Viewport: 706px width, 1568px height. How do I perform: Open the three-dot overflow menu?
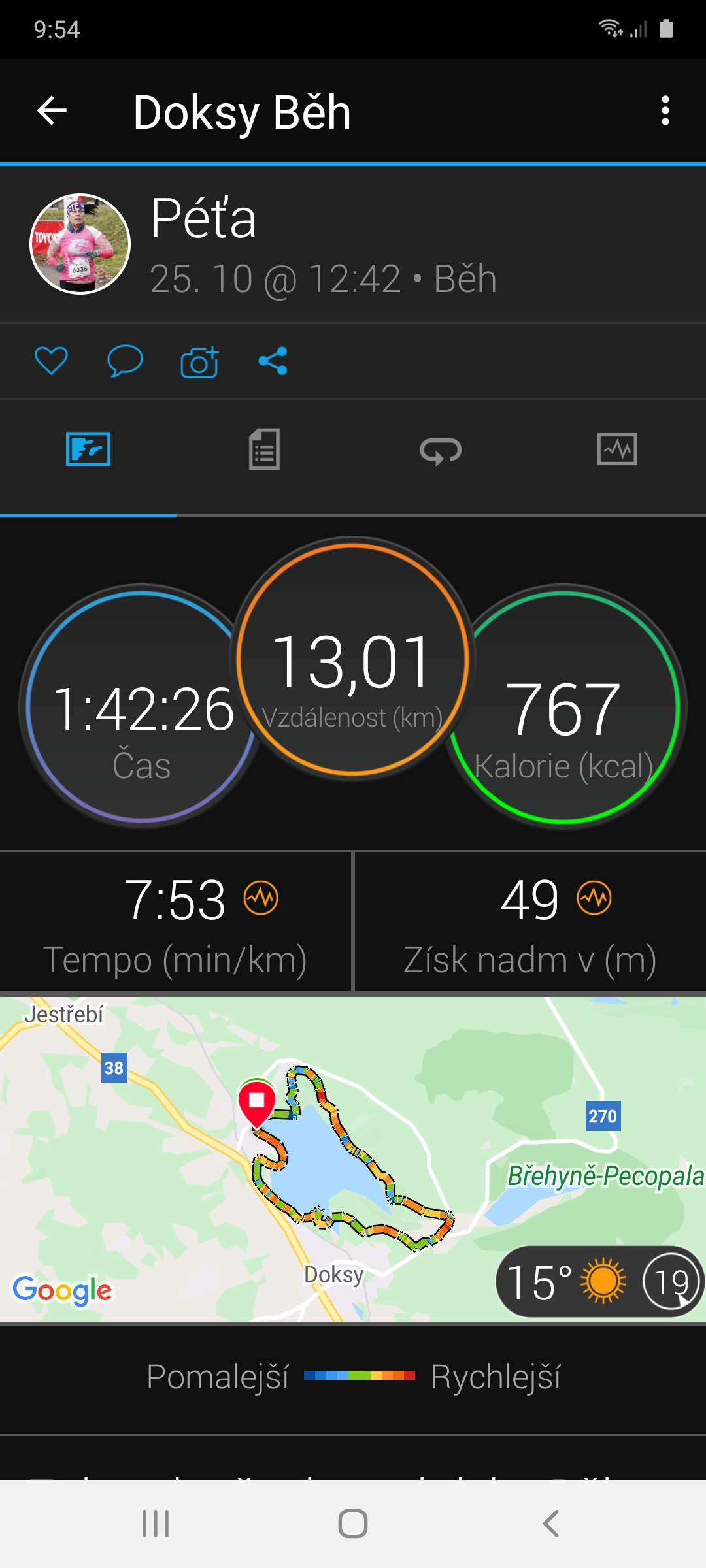point(665,110)
